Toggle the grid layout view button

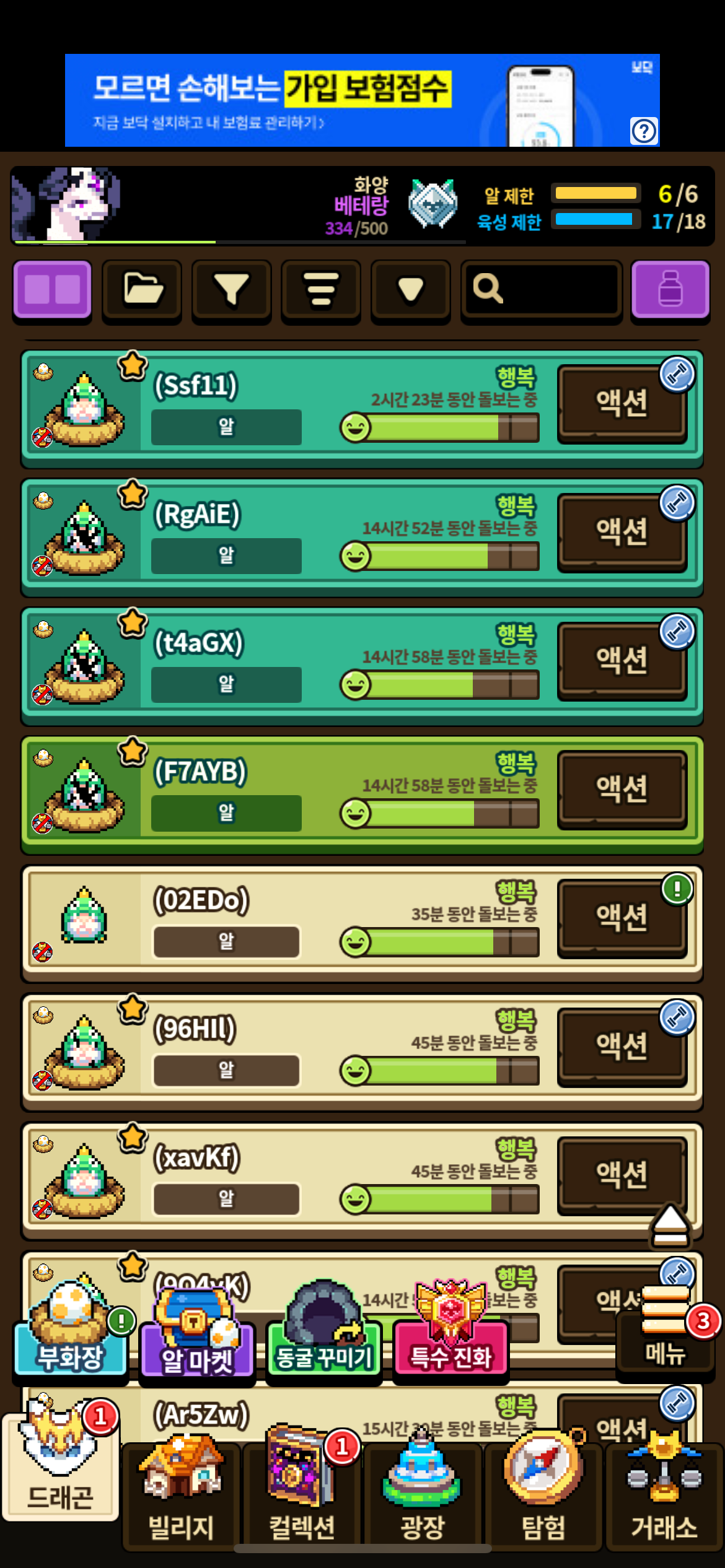tap(52, 290)
